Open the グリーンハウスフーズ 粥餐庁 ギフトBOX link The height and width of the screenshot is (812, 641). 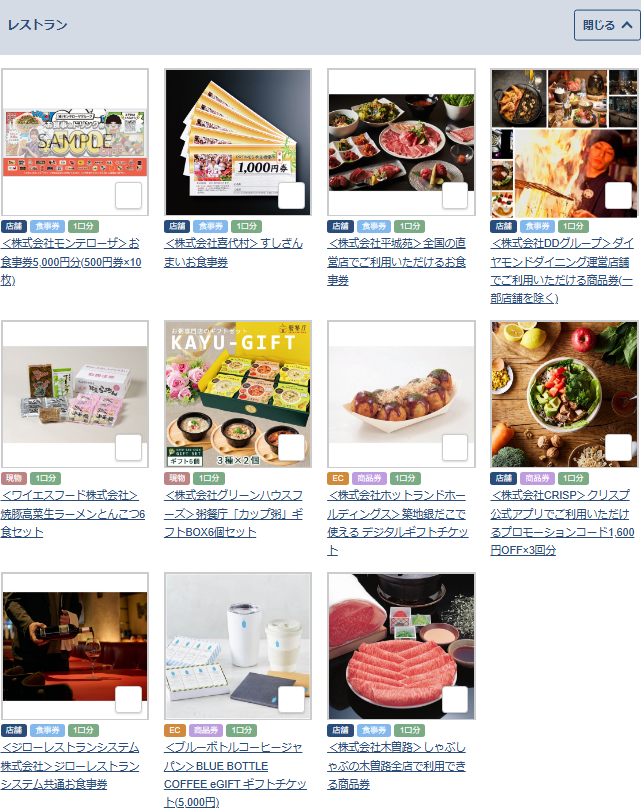[x=234, y=513]
